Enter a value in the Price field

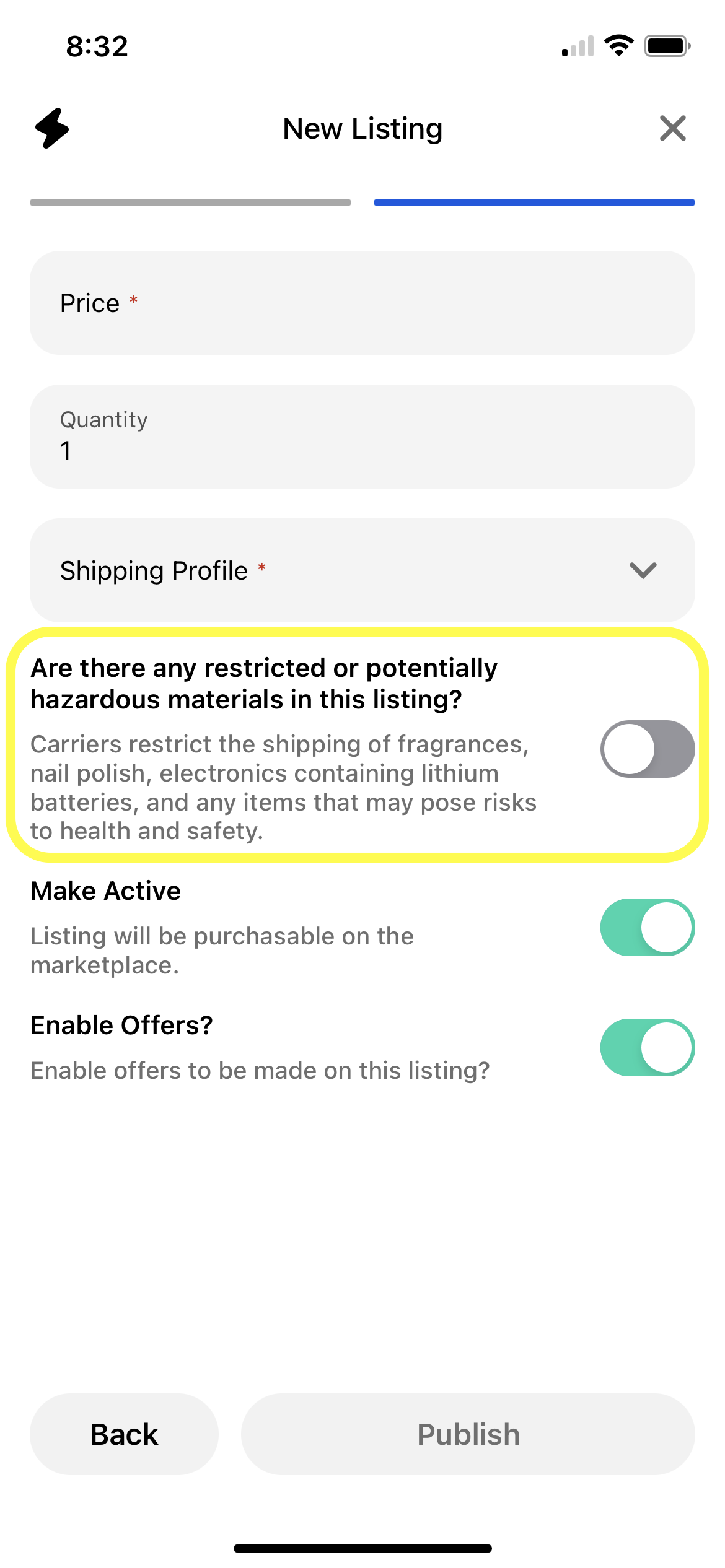[x=362, y=303]
